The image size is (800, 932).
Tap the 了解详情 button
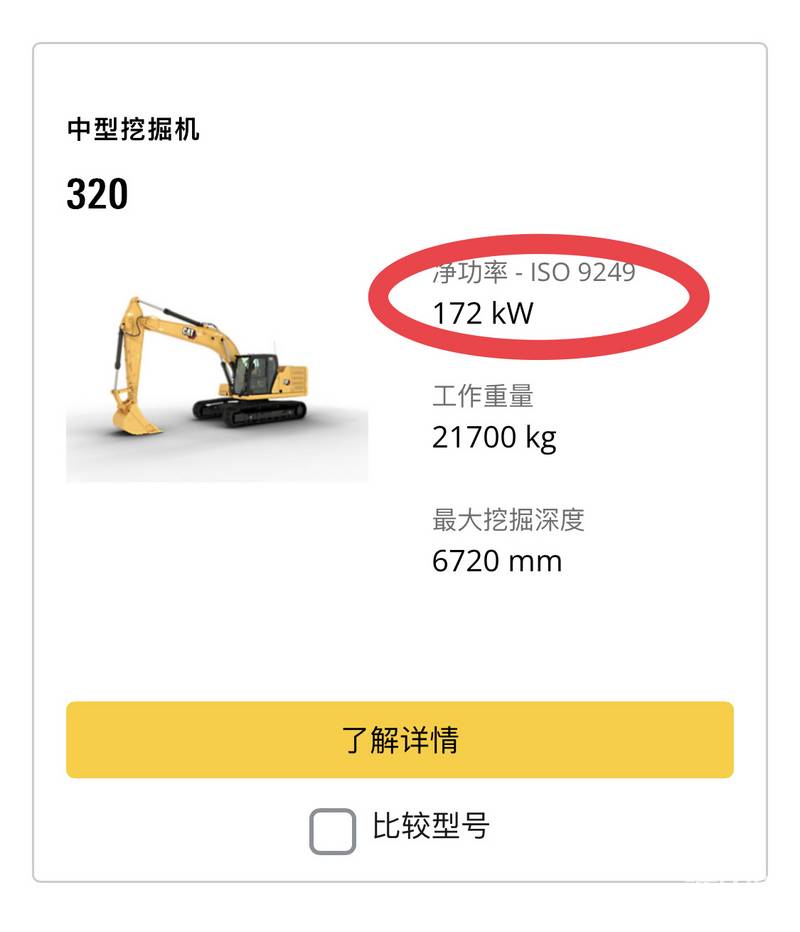click(x=400, y=740)
